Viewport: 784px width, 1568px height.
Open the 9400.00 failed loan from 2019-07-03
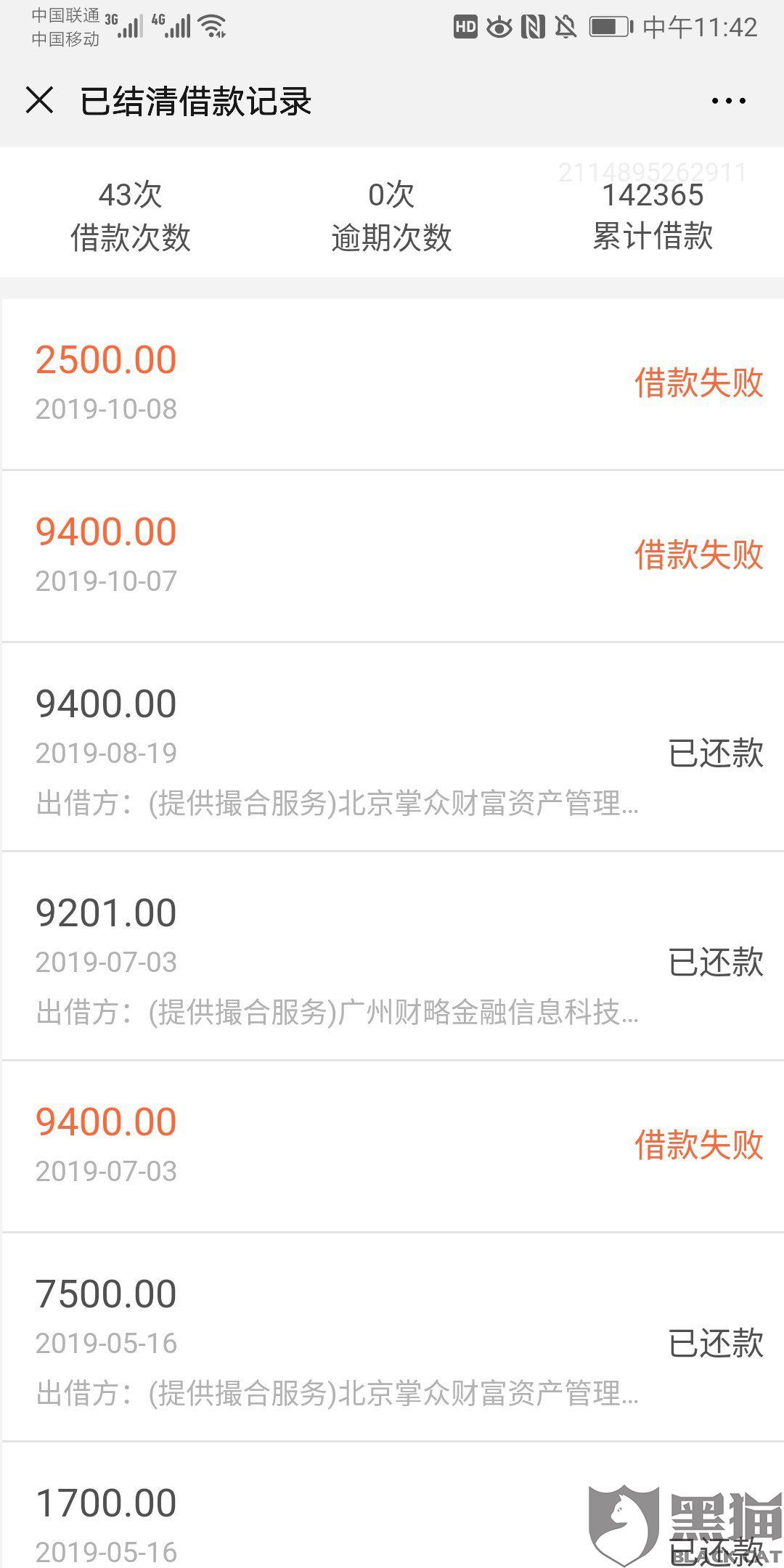click(x=392, y=1146)
